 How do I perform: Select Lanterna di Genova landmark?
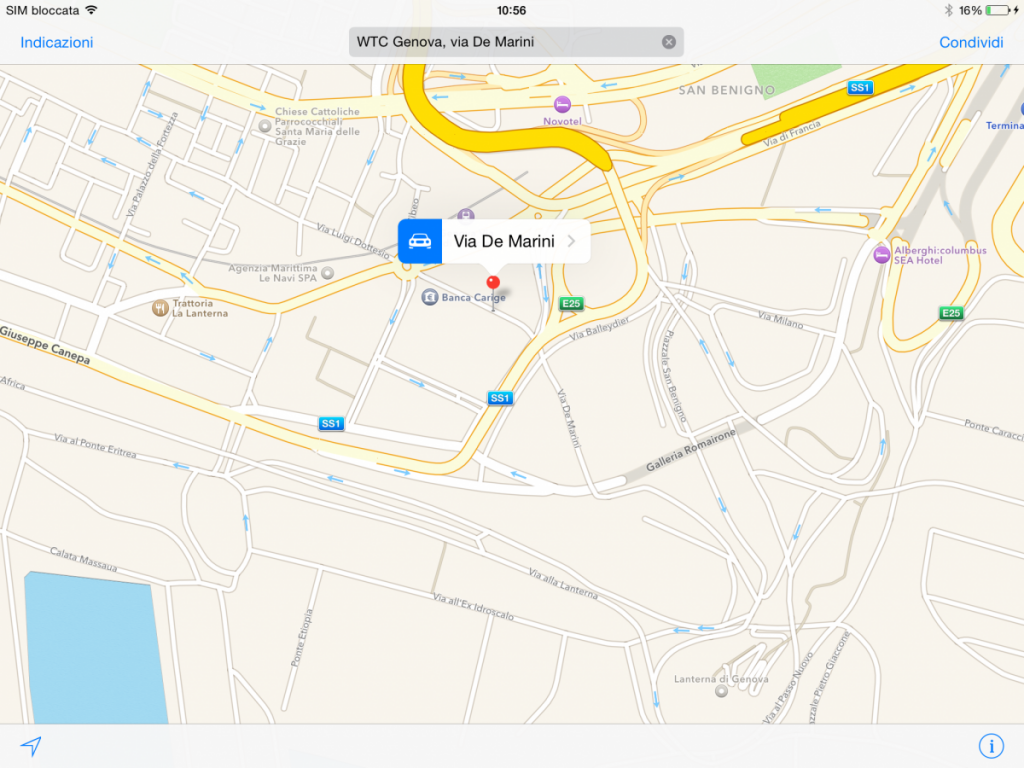[722, 690]
